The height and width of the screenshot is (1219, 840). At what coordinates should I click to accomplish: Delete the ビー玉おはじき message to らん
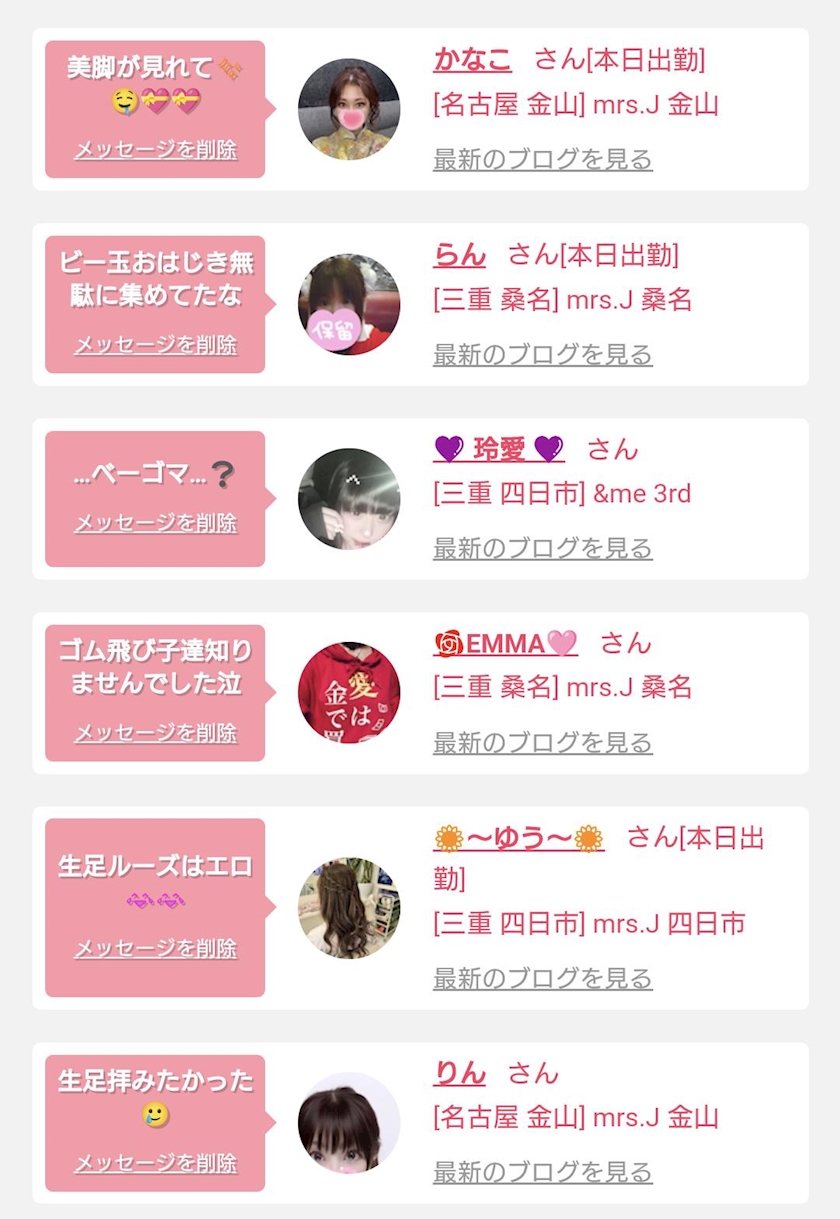coord(156,345)
